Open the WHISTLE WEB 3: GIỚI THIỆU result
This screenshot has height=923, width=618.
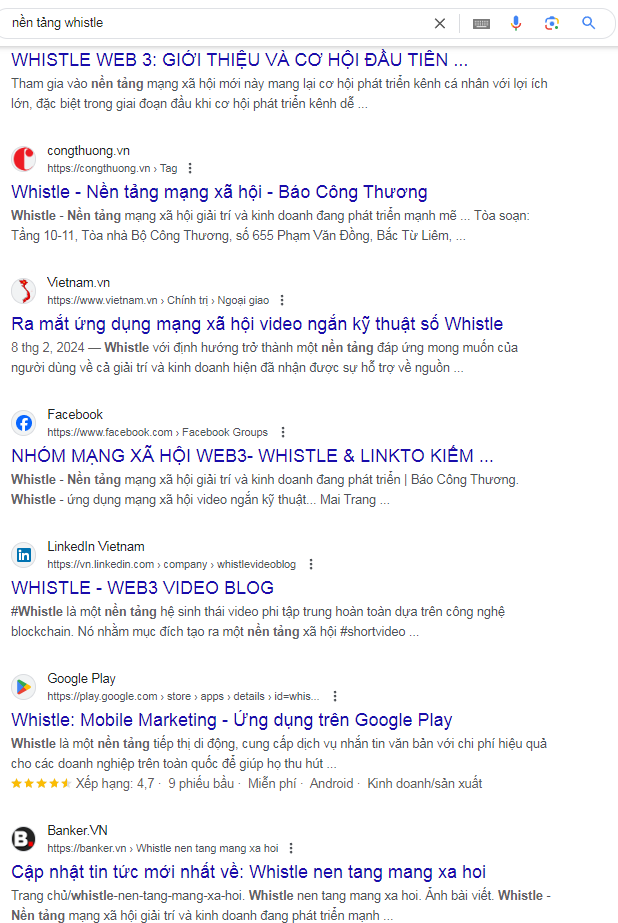[x=240, y=60]
